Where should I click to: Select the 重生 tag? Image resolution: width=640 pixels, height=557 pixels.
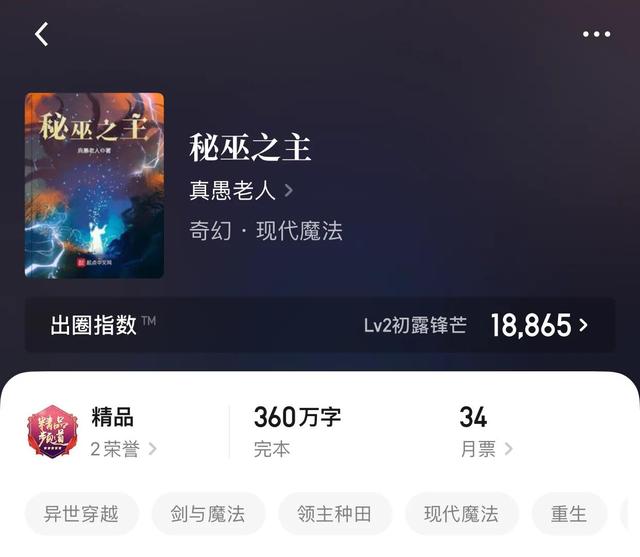pyautogui.click(x=569, y=514)
